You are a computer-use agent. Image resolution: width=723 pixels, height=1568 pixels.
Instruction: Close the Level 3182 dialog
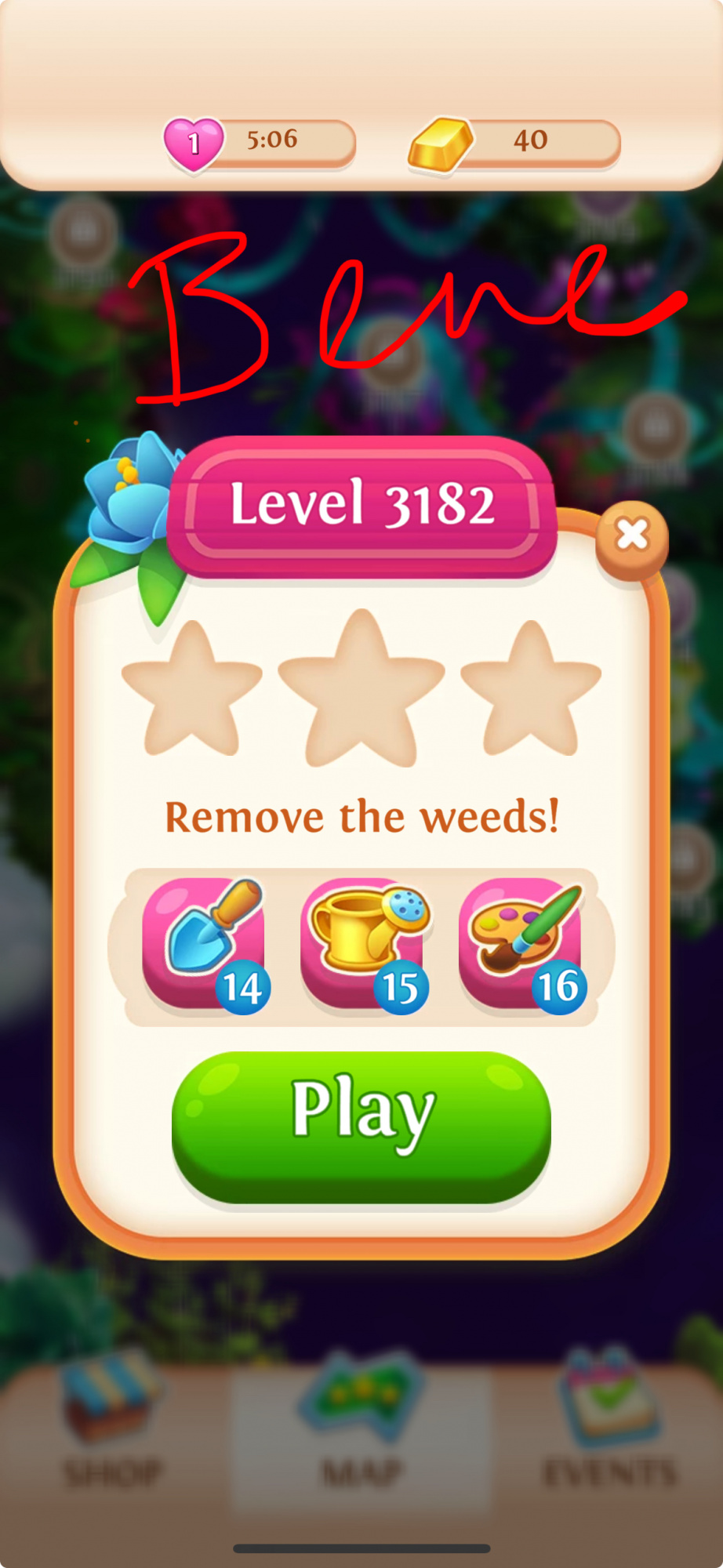[632, 537]
